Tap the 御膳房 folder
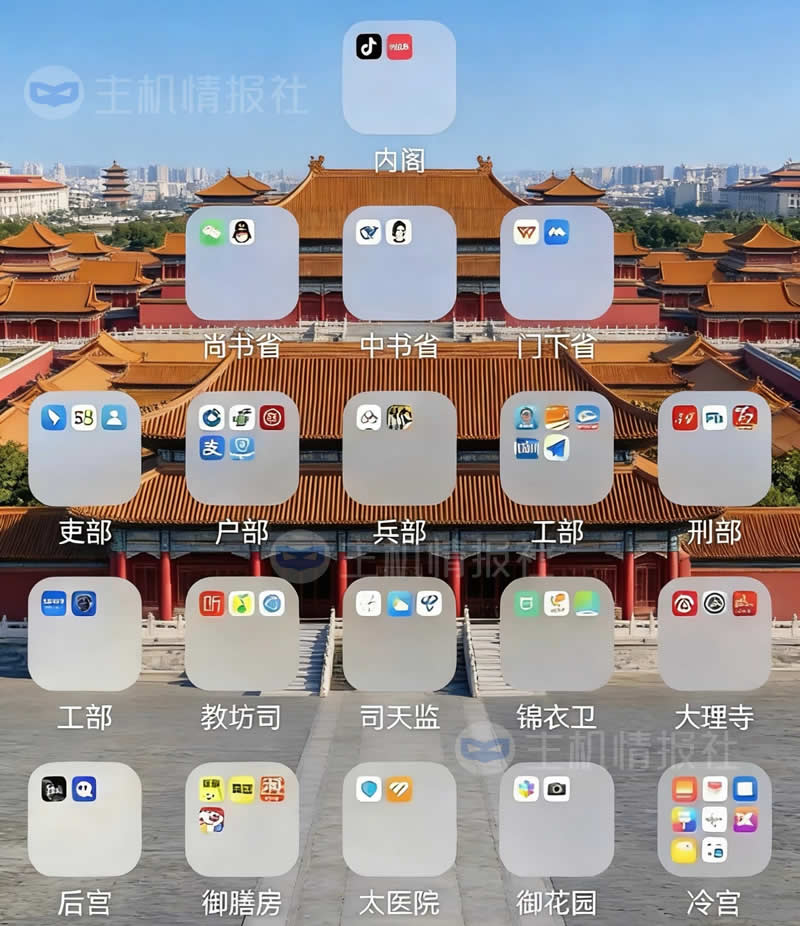 click(x=242, y=819)
